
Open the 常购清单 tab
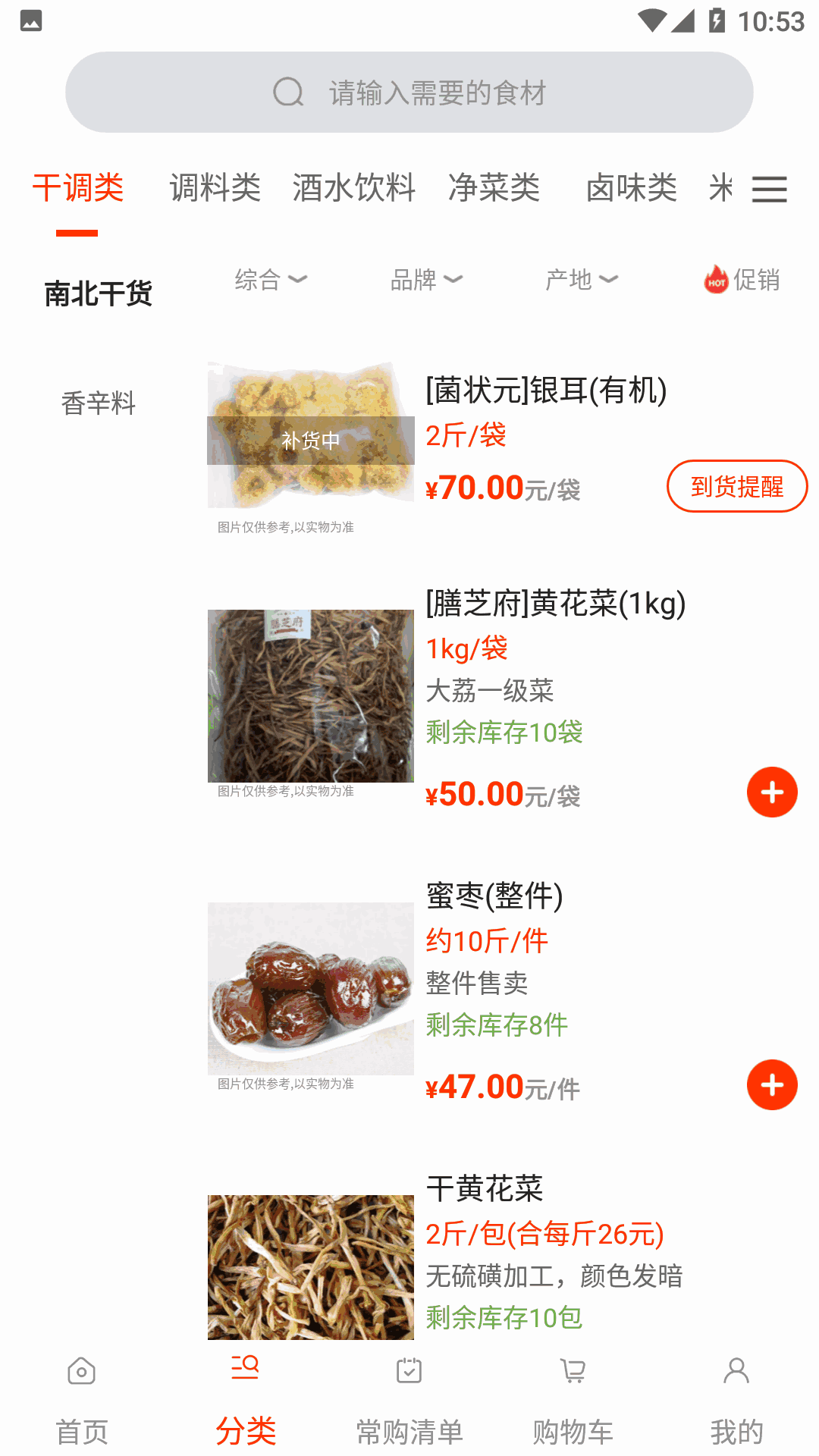409,1401
